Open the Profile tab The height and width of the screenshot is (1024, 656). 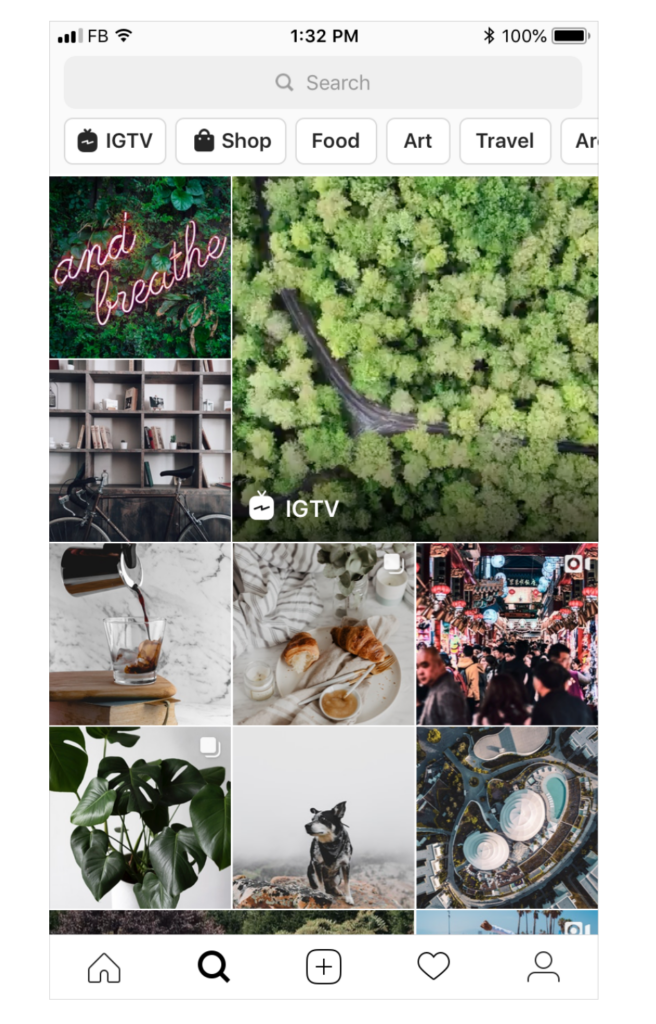542,967
